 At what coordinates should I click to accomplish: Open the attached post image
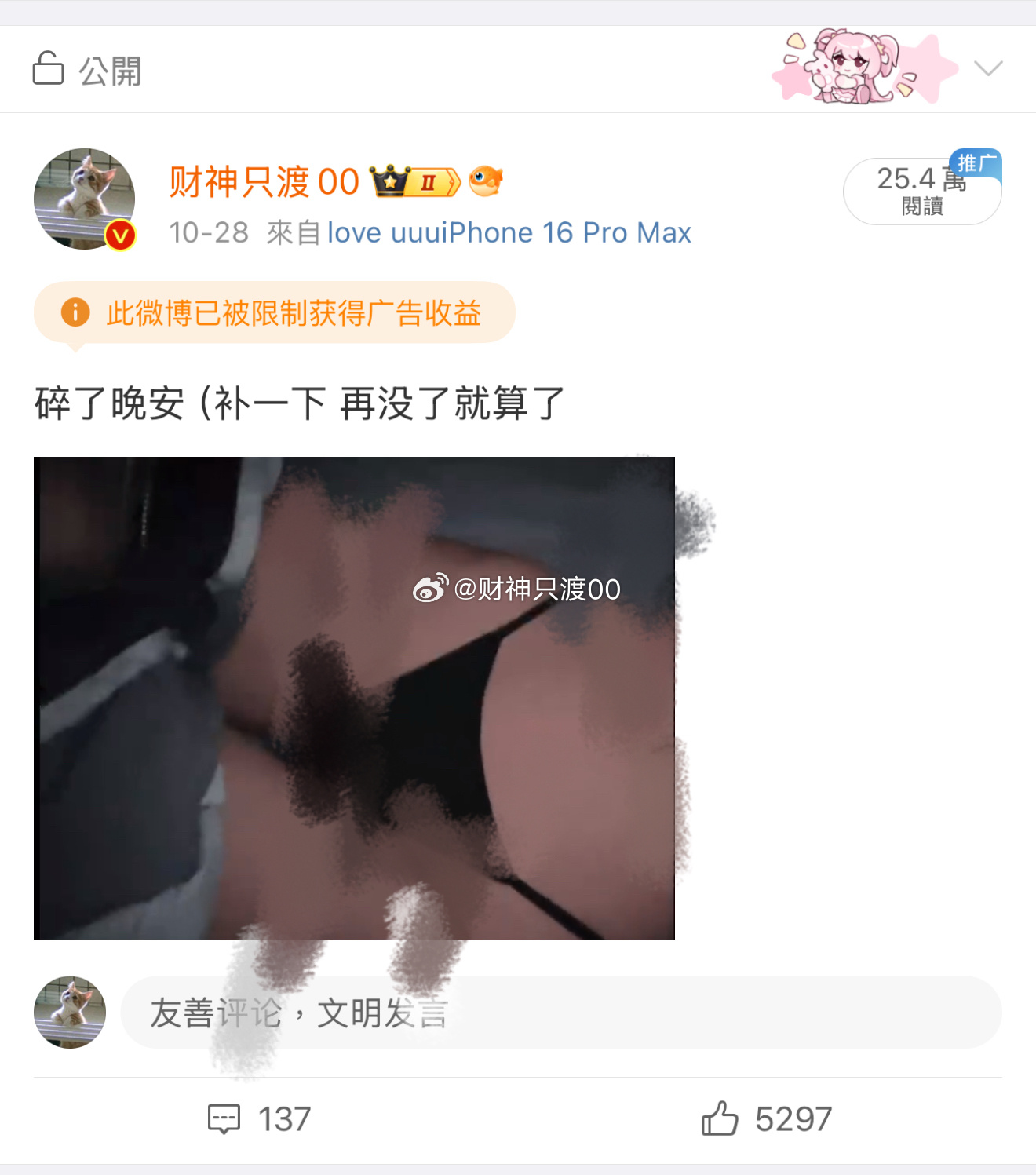point(354,698)
